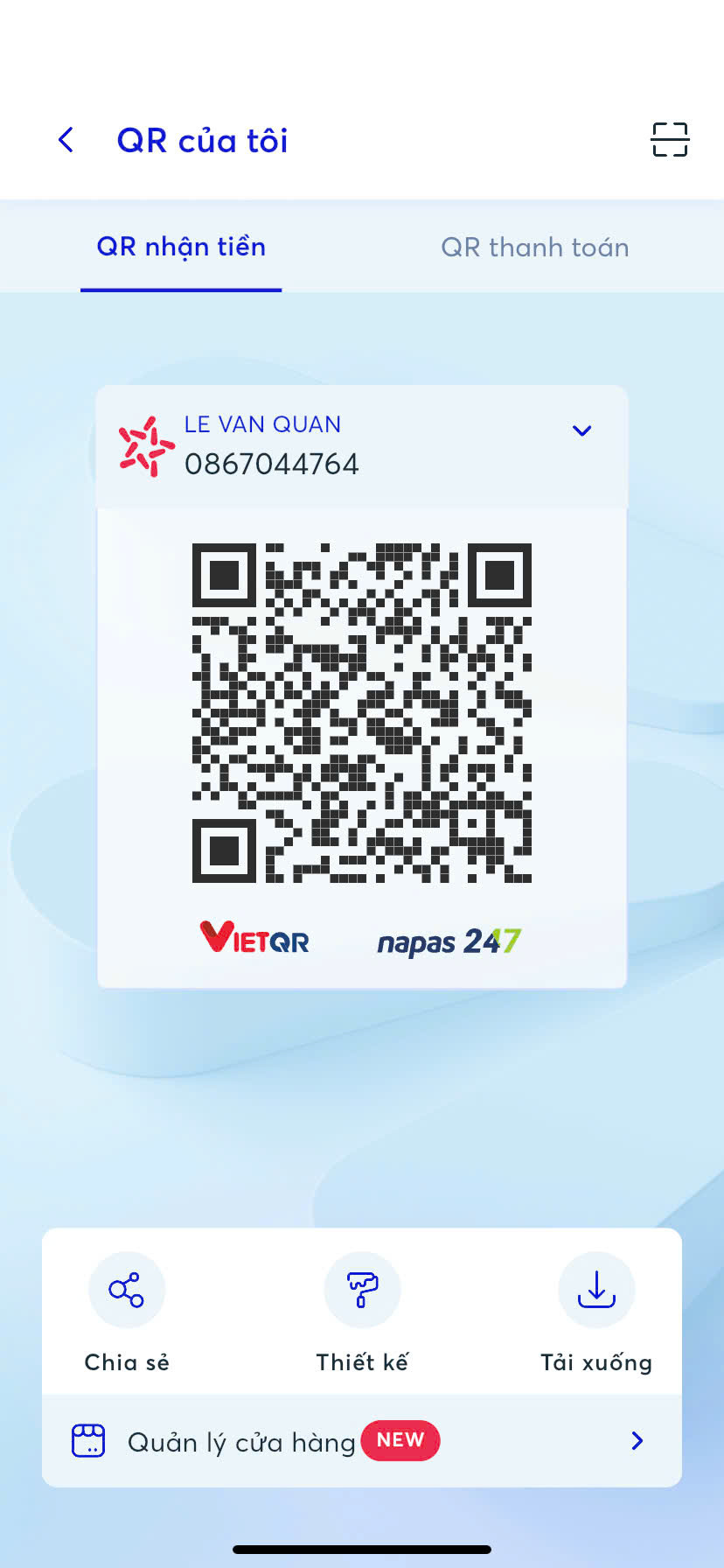The image size is (724, 1568).
Task: Share QR with Chia sẻ
Action: [127, 1312]
